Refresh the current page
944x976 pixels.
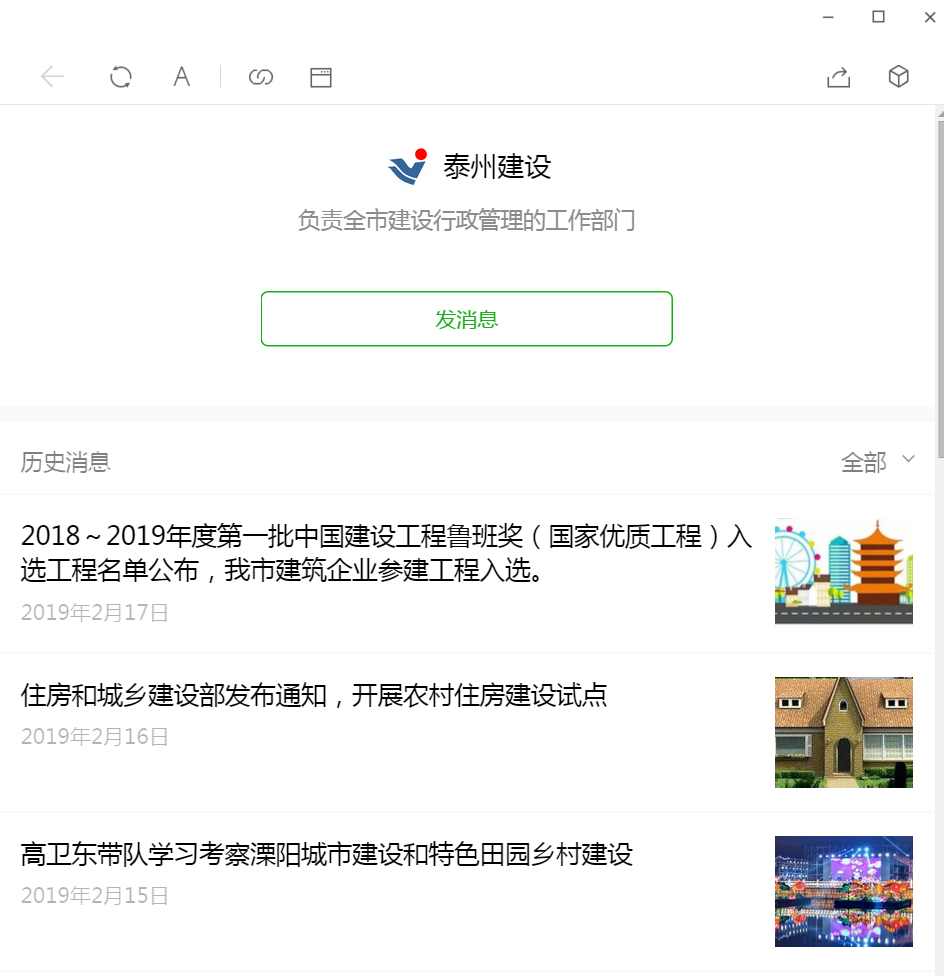point(121,77)
